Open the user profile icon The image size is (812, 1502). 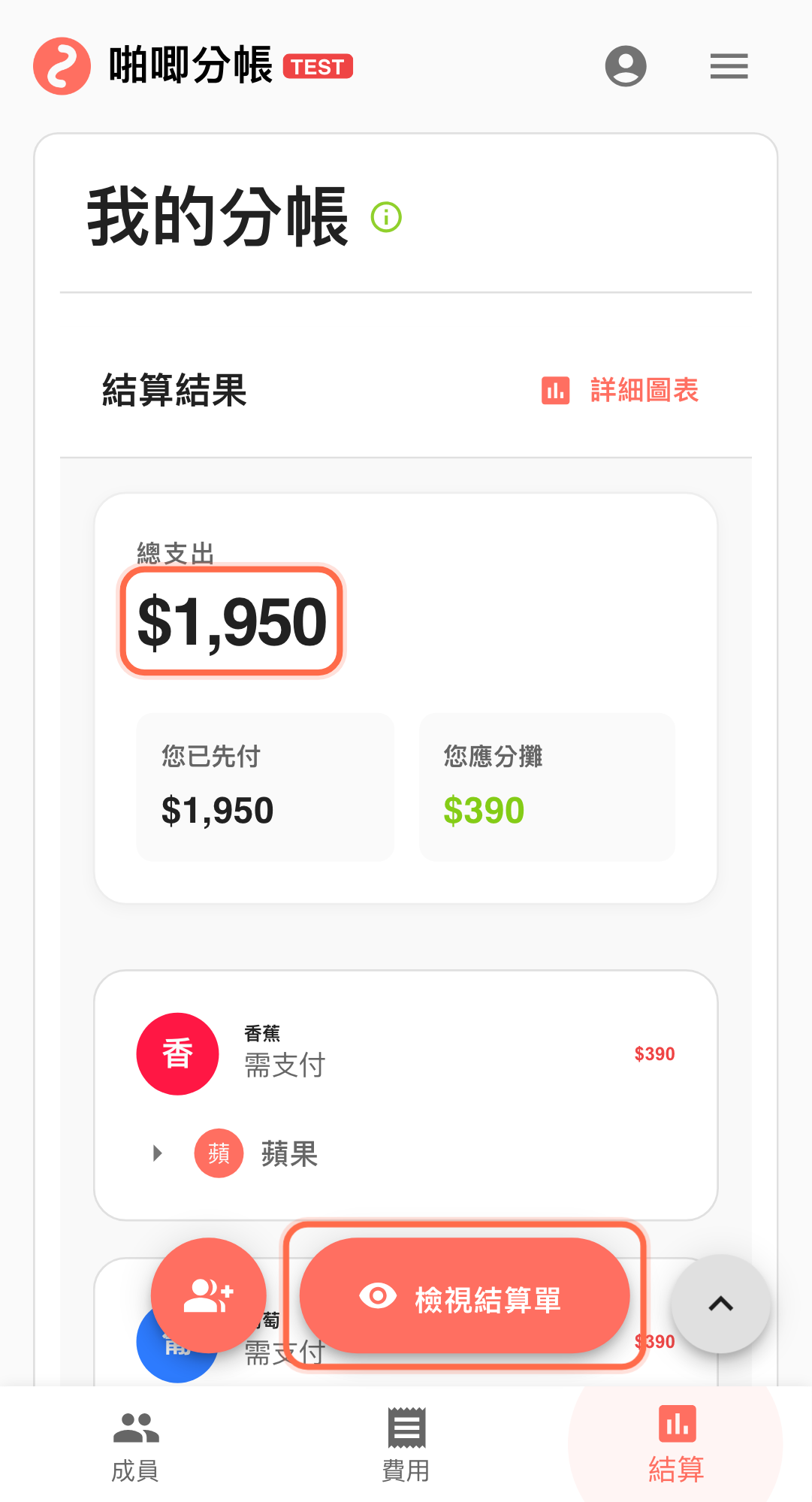[626, 66]
